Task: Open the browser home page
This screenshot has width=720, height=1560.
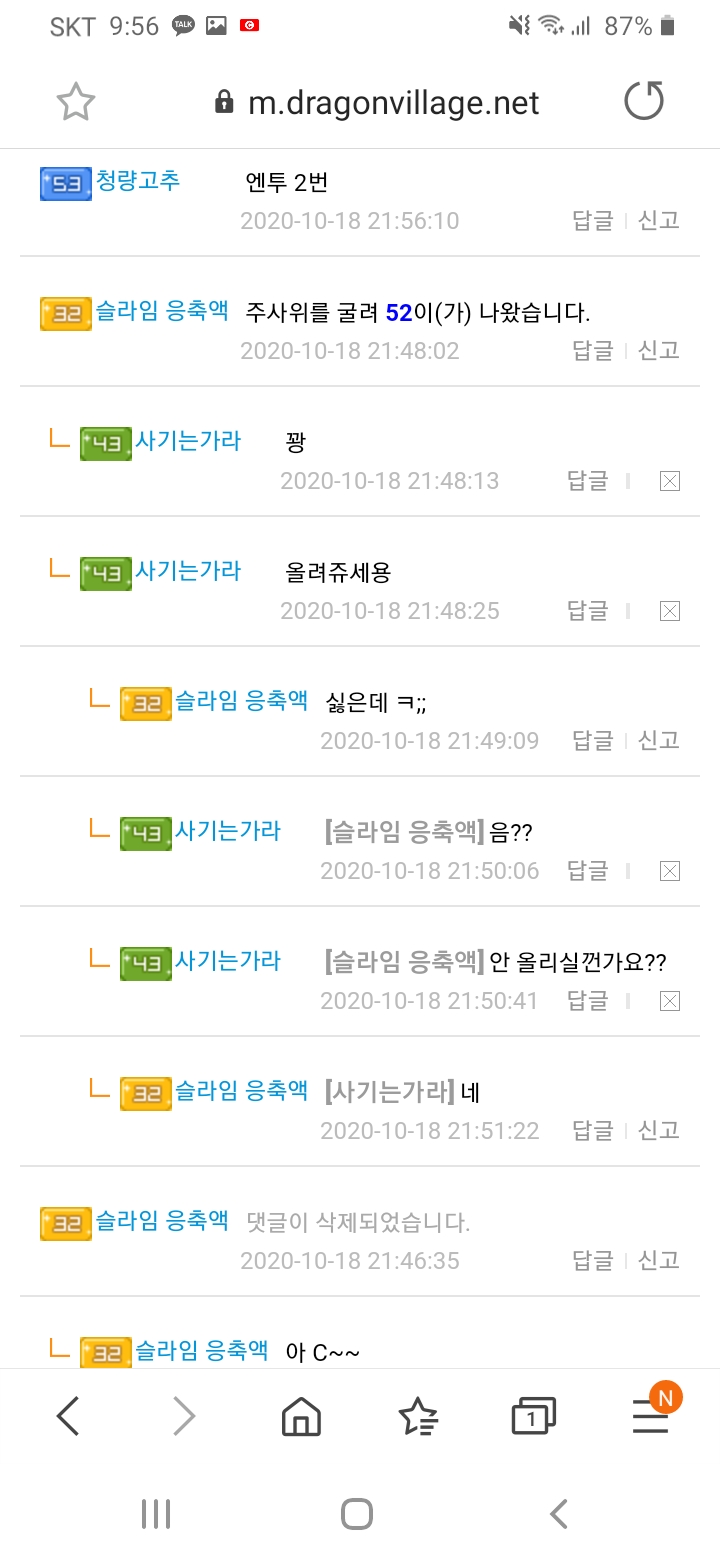Action: [x=301, y=1416]
